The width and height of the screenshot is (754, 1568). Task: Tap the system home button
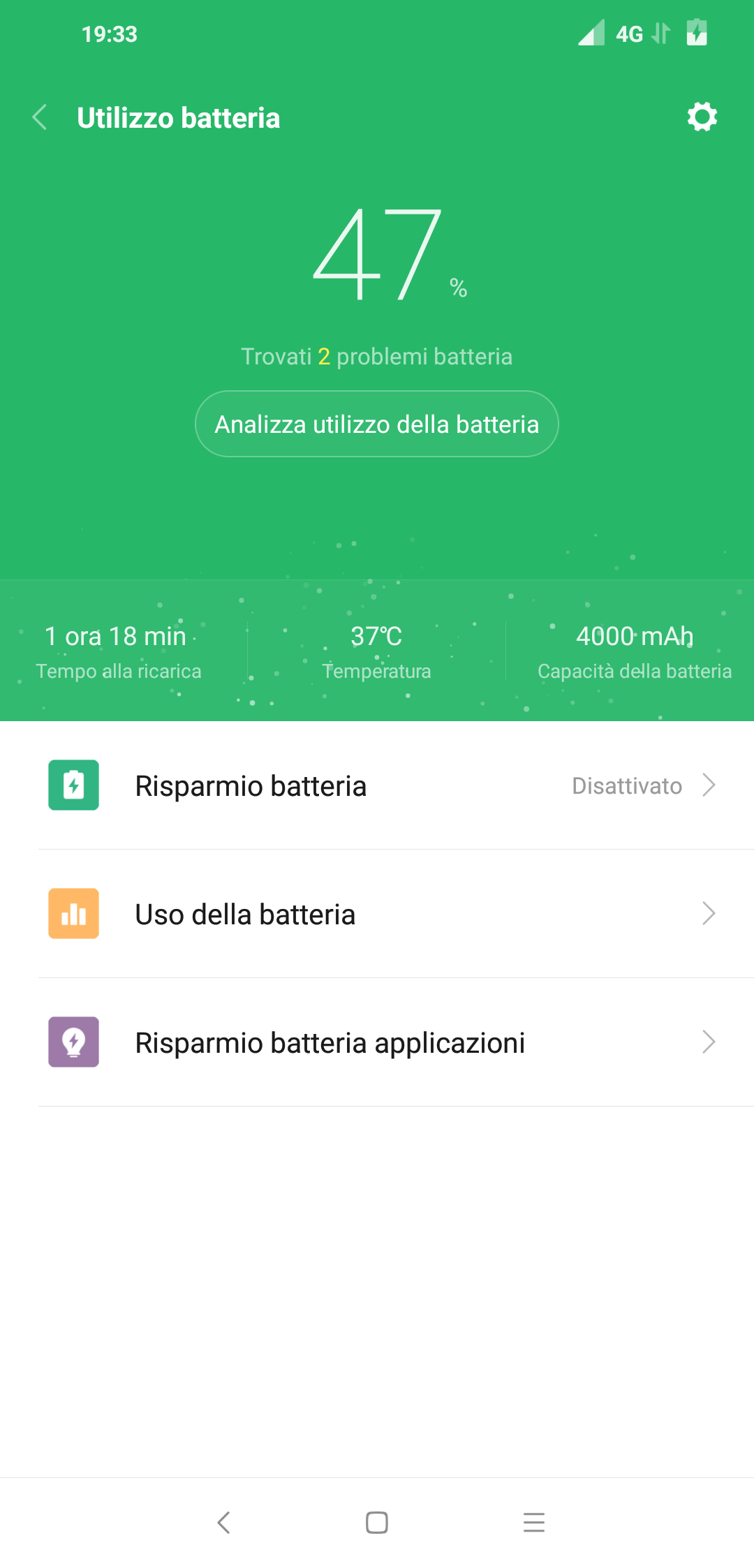(x=377, y=1522)
